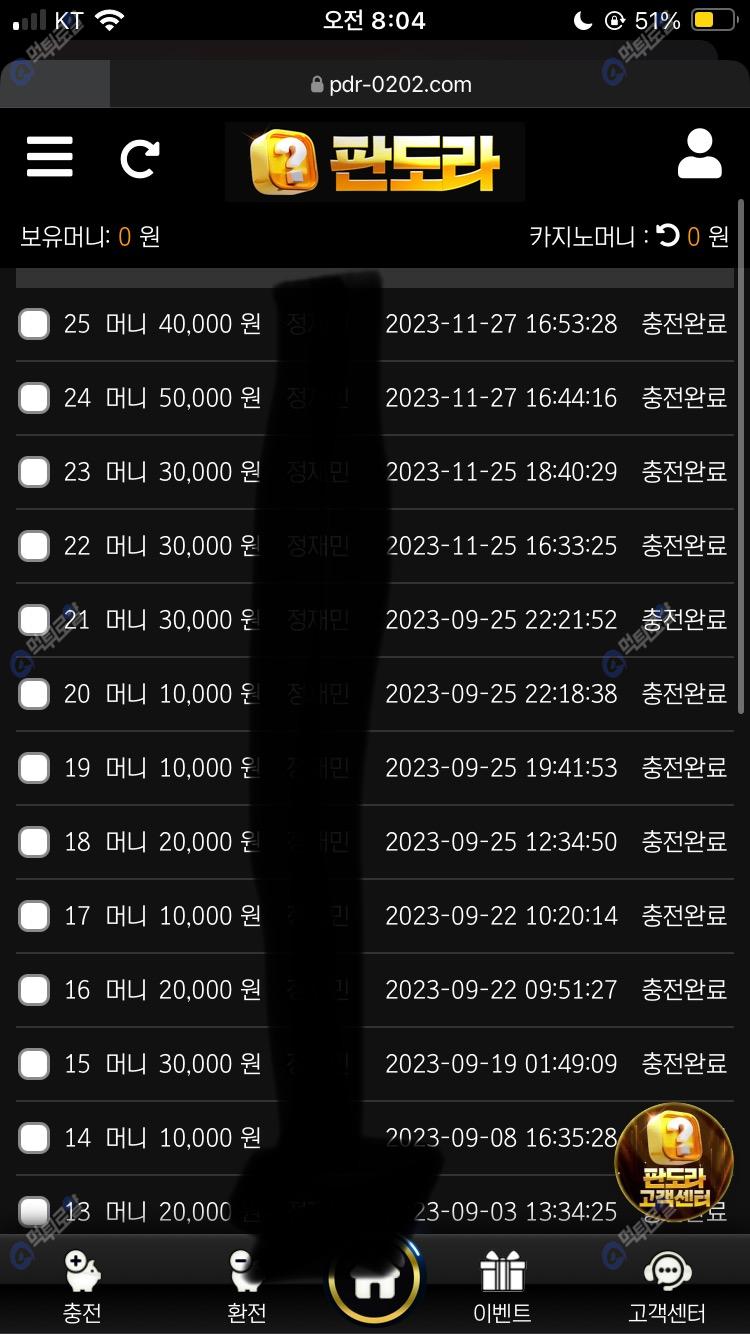The width and height of the screenshot is (750, 1334).
Task: Mark the checkbox for entry 22
Action: [x=34, y=546]
